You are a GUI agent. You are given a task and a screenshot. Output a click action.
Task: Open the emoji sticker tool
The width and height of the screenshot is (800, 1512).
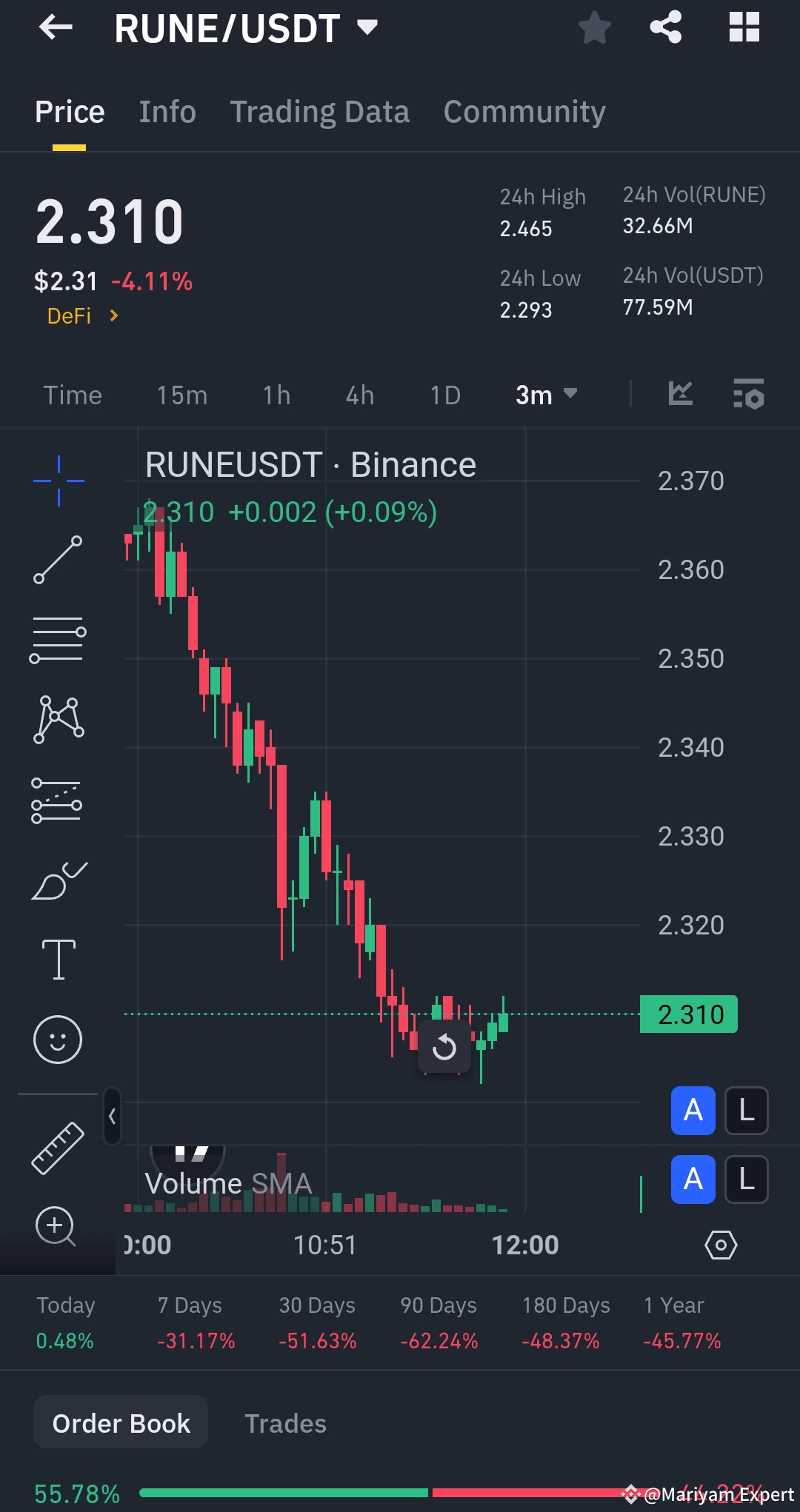pyautogui.click(x=58, y=1039)
